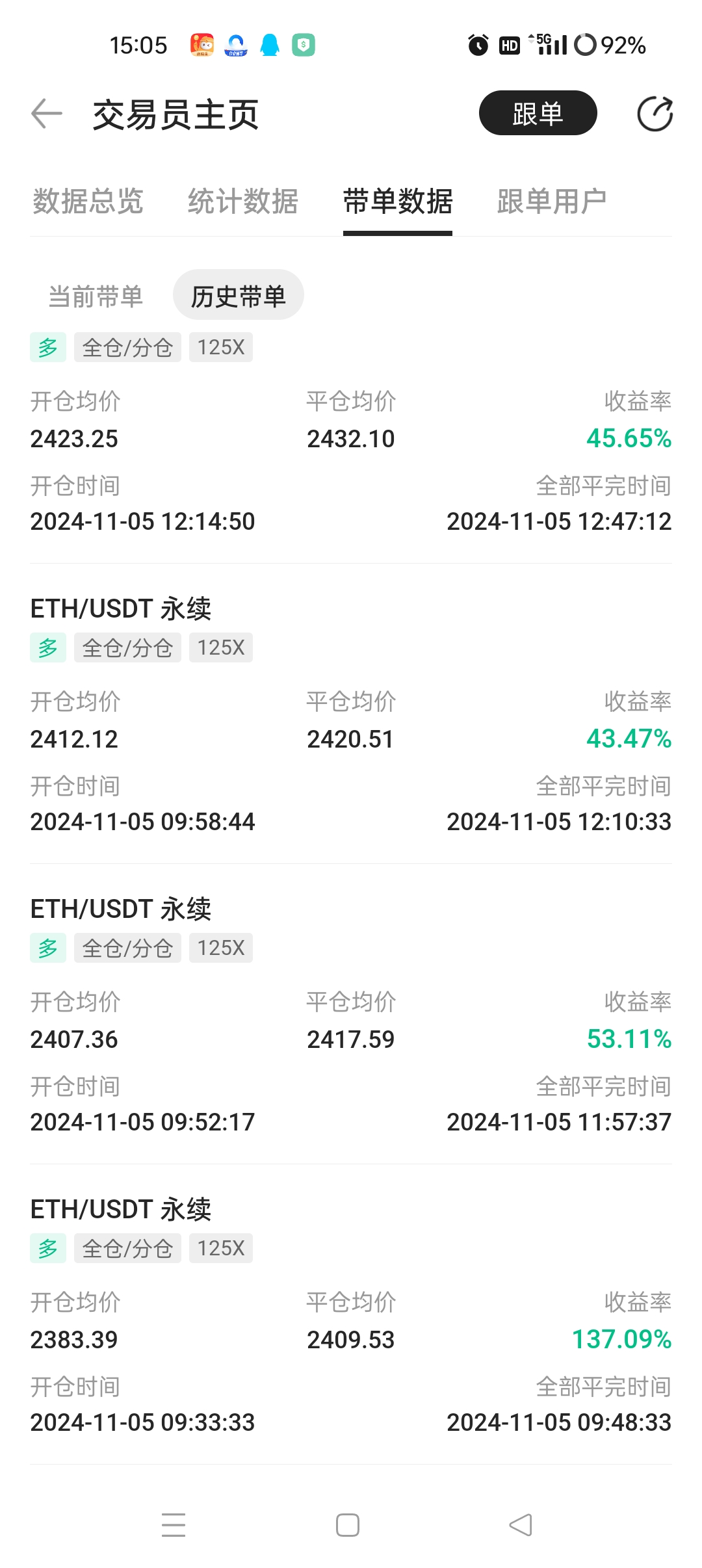702x1568 pixels.
Task: Select the 带单数据 tab
Action: pyautogui.click(x=398, y=202)
